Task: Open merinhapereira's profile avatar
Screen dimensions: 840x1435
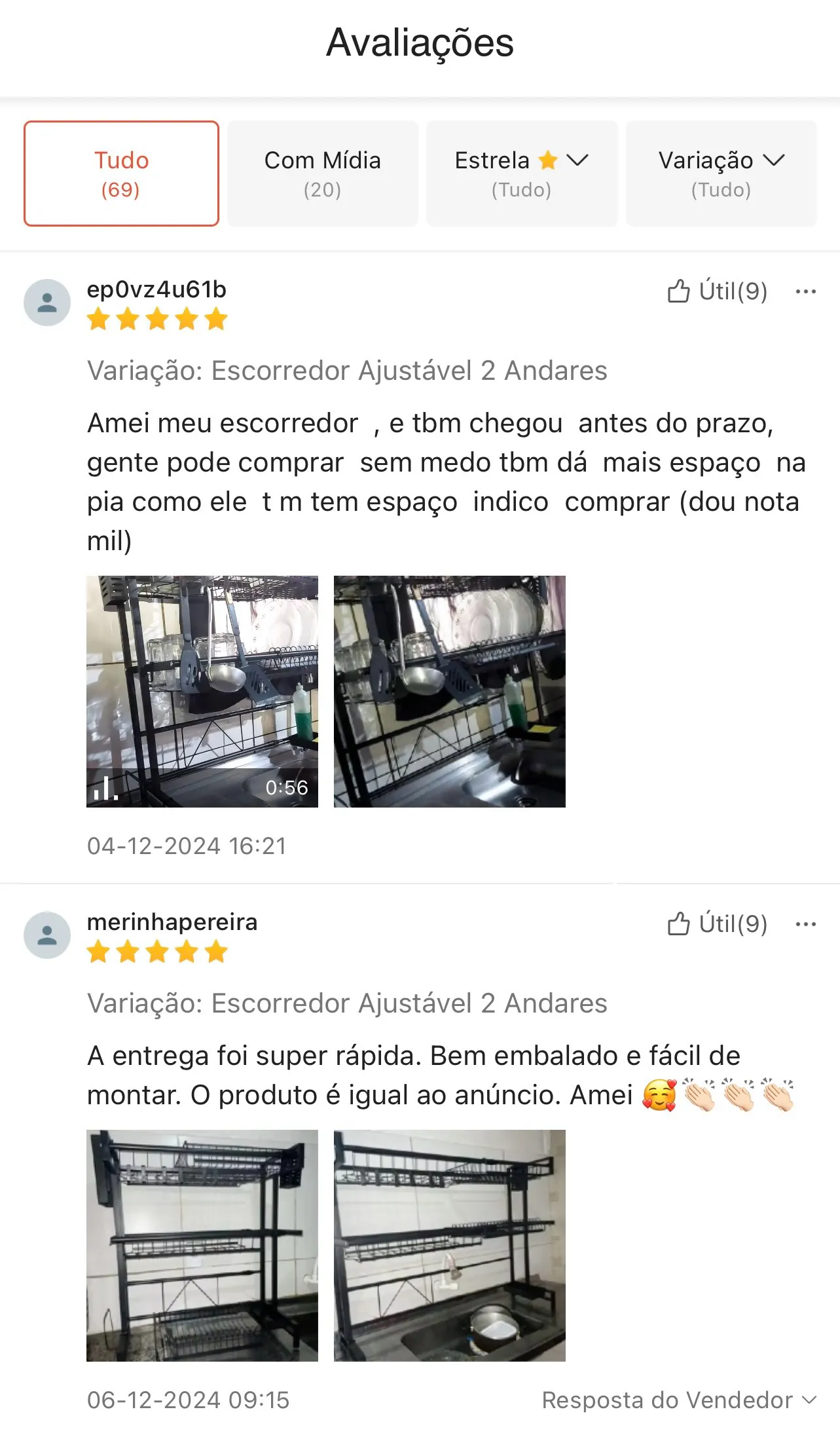Action: coord(47,935)
